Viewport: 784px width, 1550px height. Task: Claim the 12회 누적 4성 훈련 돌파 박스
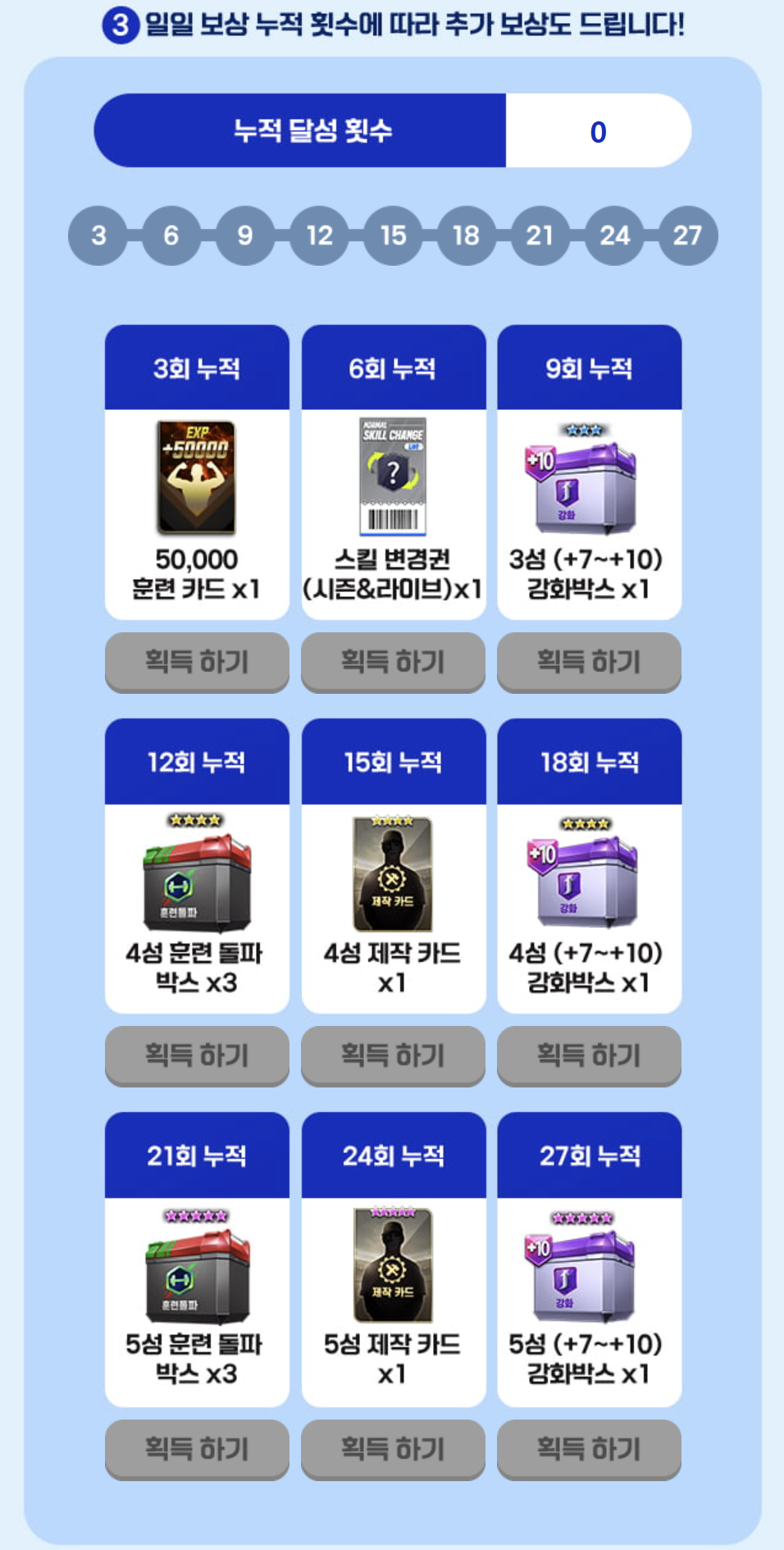pos(197,1055)
